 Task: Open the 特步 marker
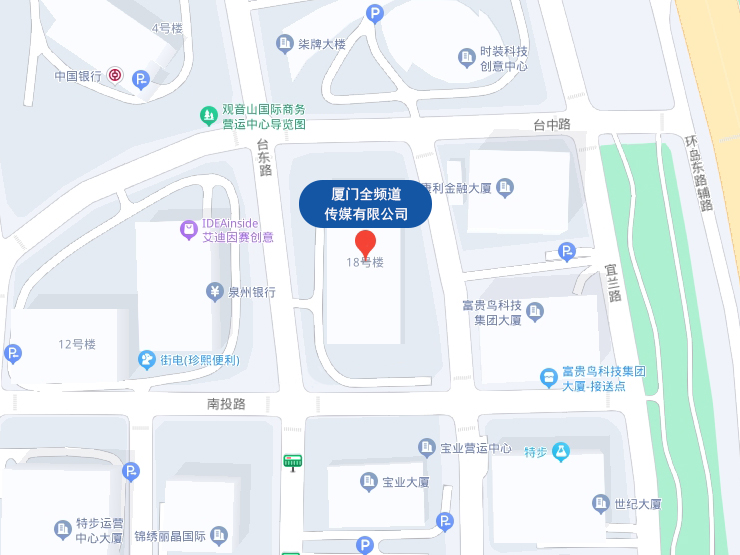click(561, 452)
